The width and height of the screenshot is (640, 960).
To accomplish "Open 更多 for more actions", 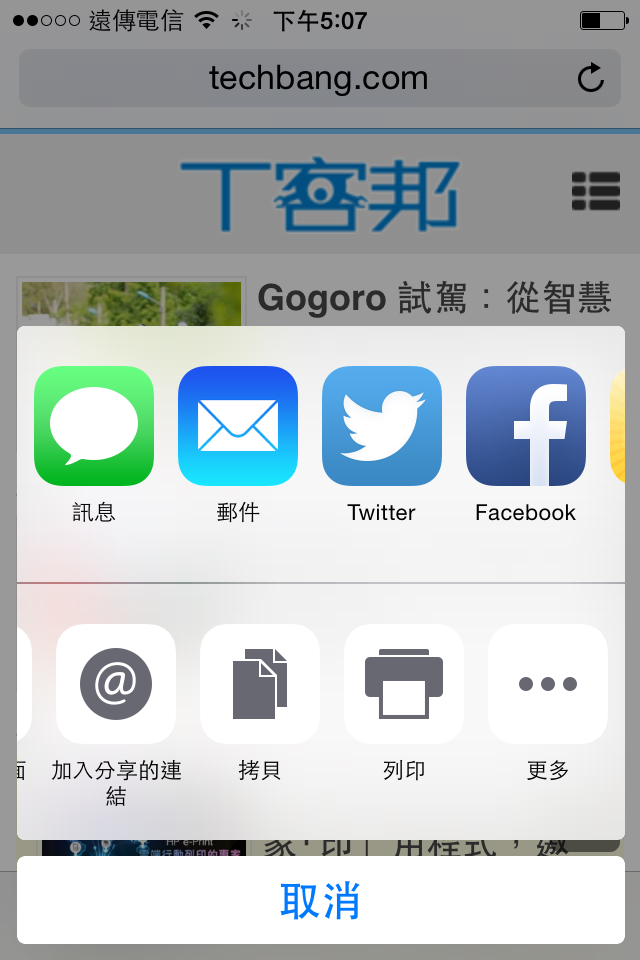I will tap(548, 684).
